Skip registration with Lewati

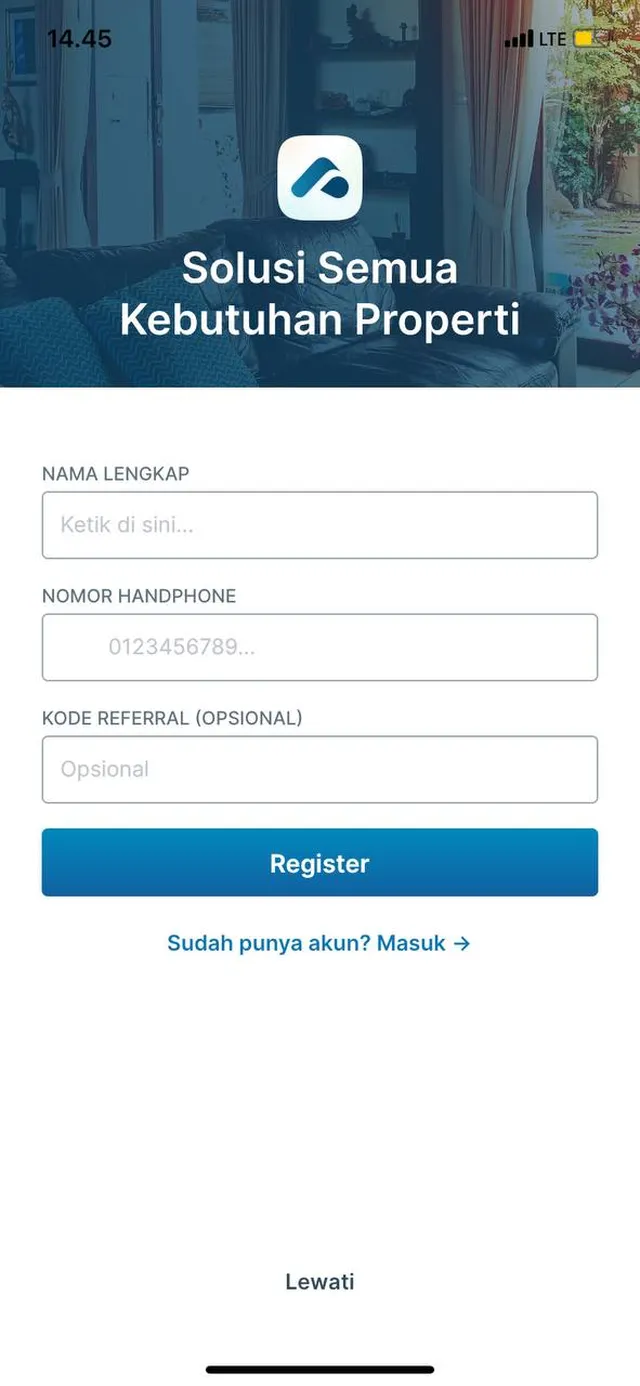[x=320, y=1282]
